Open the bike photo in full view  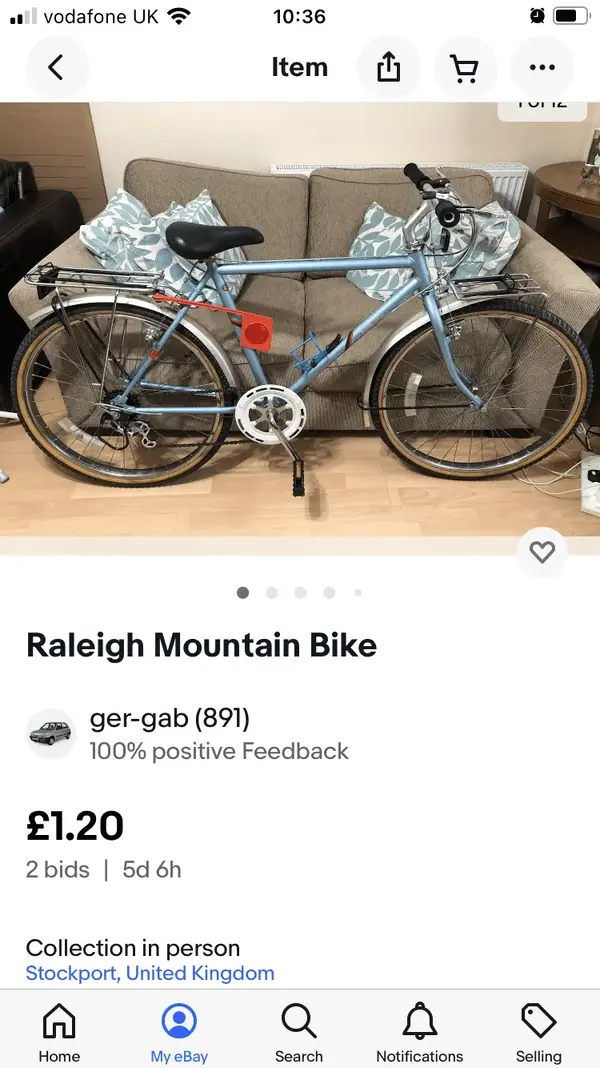point(300,330)
